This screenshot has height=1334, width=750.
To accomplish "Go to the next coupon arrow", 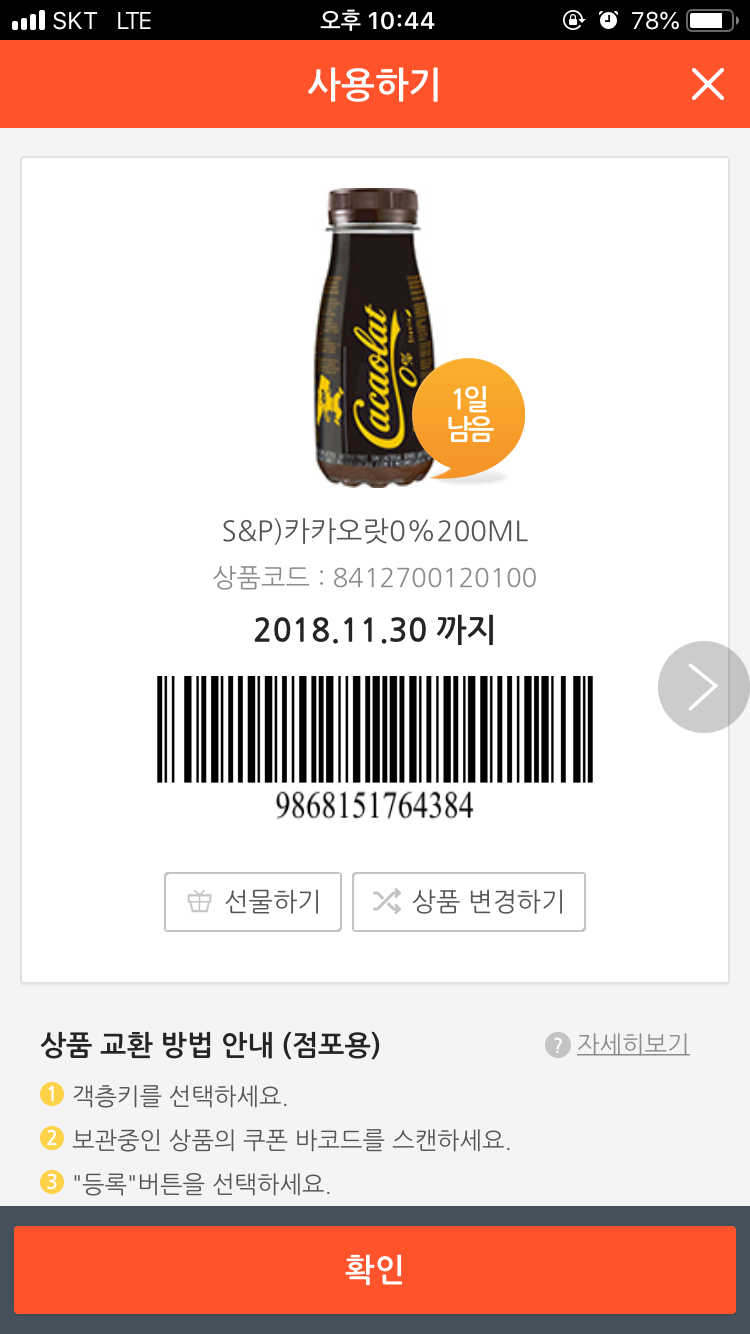I will (703, 687).
